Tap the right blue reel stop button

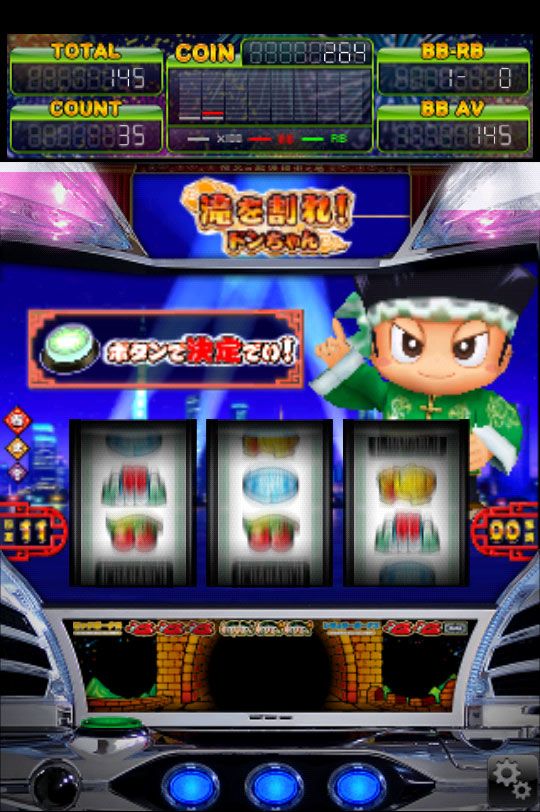pos(357,785)
